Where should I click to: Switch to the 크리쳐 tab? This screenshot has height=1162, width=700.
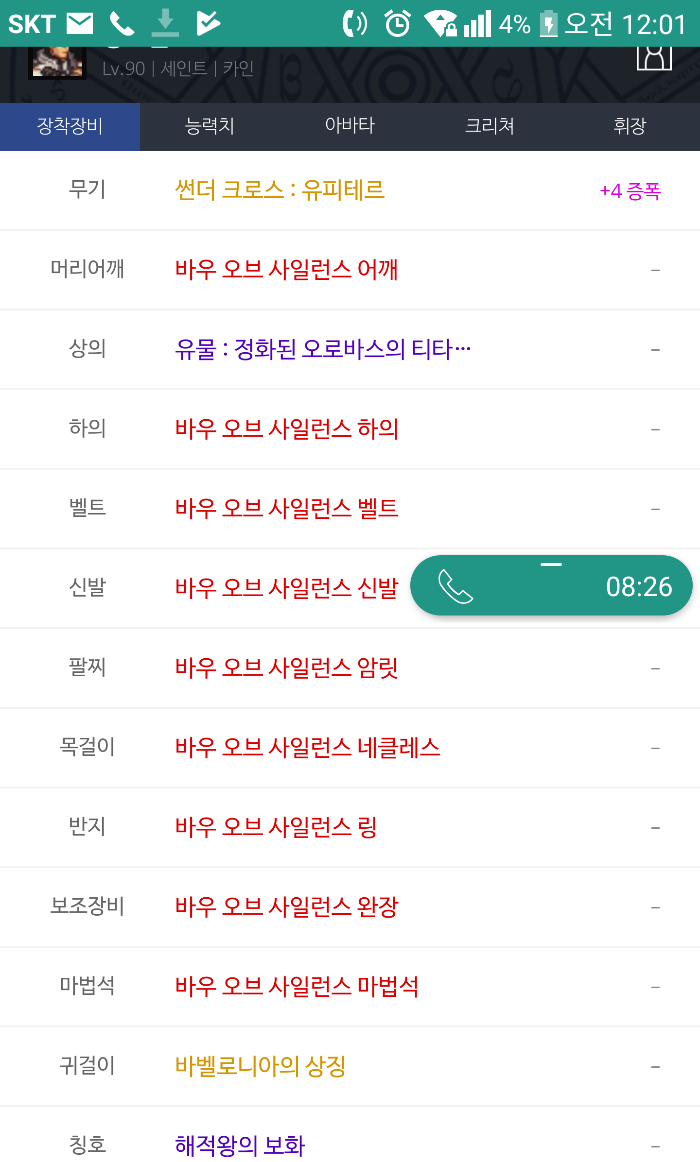[490, 126]
